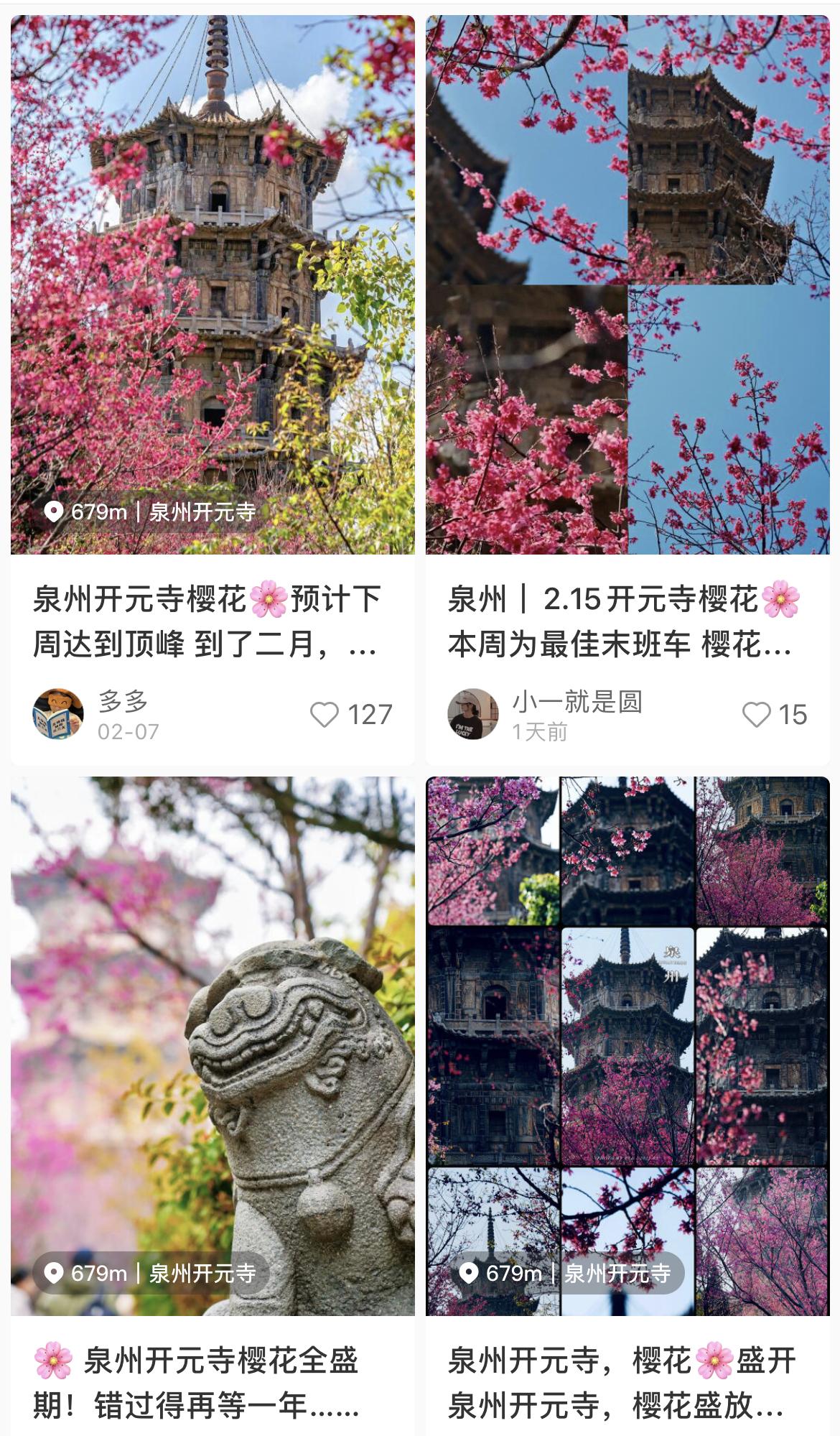The width and height of the screenshot is (840, 1436).
Task: Like 多多's post with 127 likes
Action: [x=325, y=714]
